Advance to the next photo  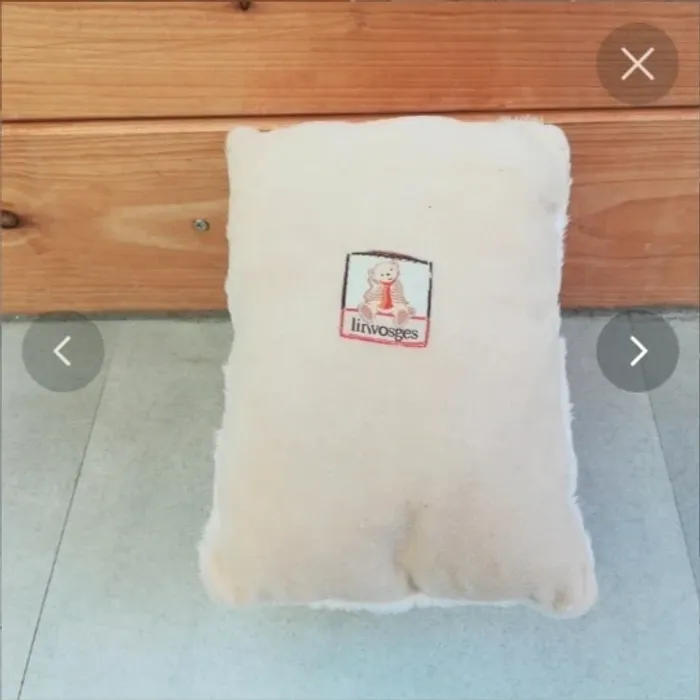coord(637,351)
